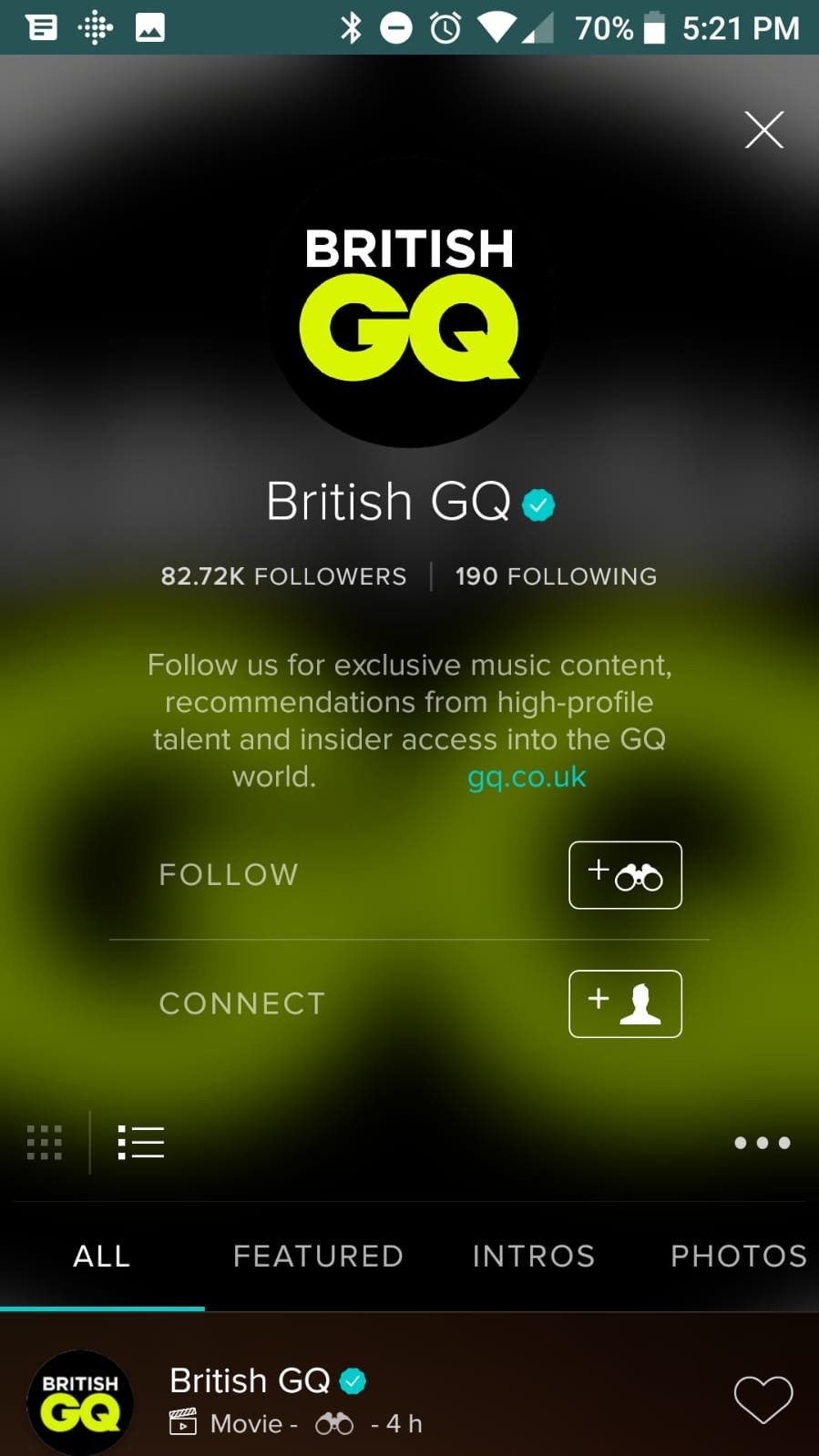
Task: View the 82.72K followers list
Action: click(x=283, y=576)
